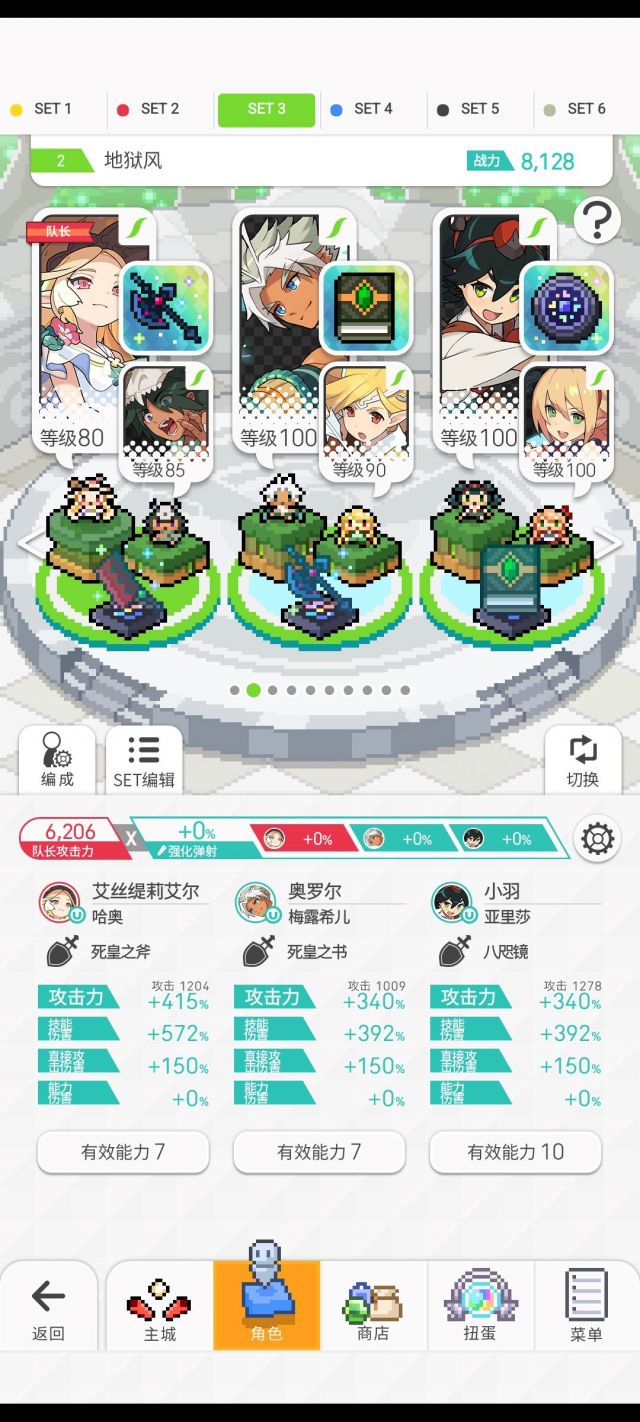The image size is (640, 1422).
Task: Show 有效能力 7 for 艾丝缇莉艾尔
Action: tap(123, 1152)
